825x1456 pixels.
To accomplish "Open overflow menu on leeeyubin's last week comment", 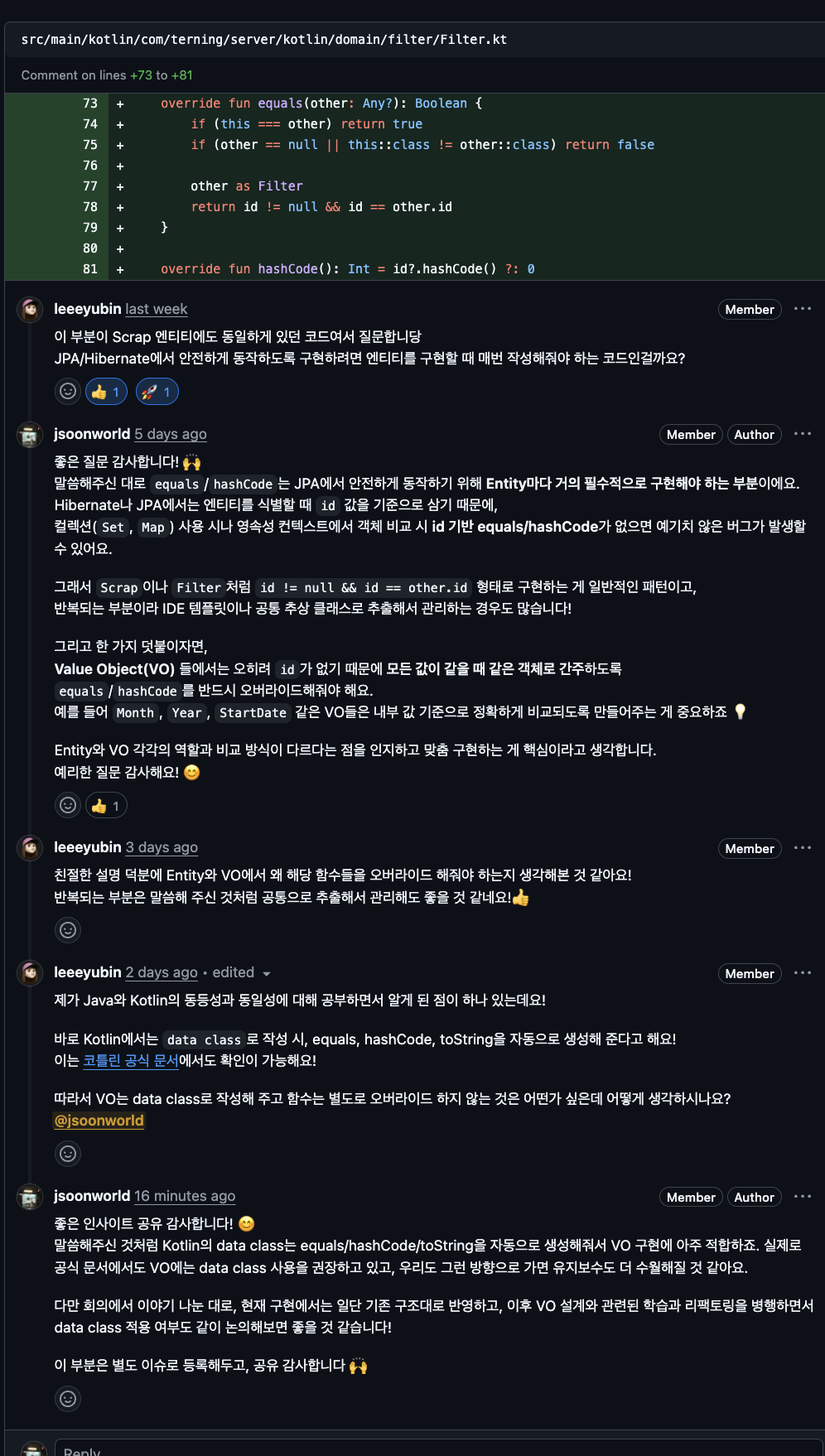I will click(x=802, y=309).
